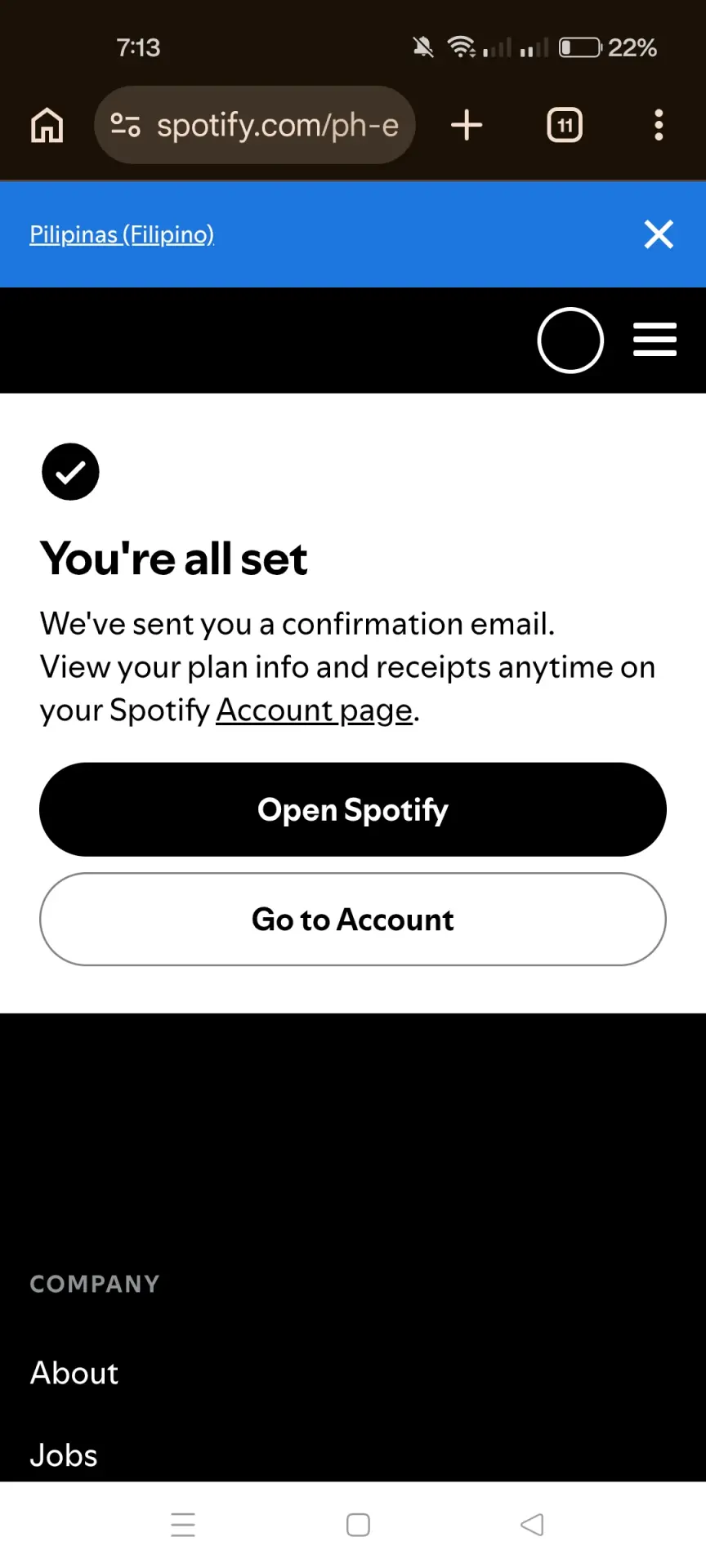The image size is (706, 1568).
Task: View the 11 open tabs
Action: pyautogui.click(x=565, y=125)
